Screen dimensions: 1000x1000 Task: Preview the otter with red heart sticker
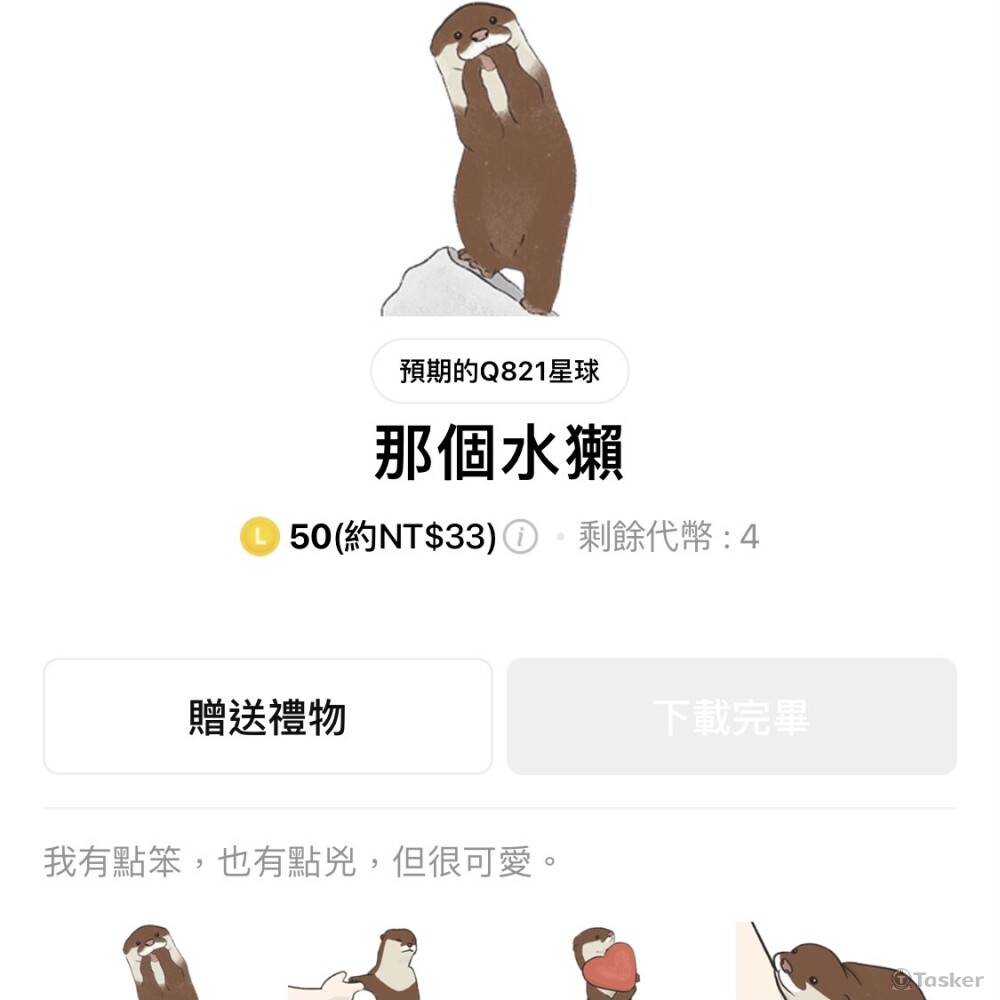coord(604,964)
